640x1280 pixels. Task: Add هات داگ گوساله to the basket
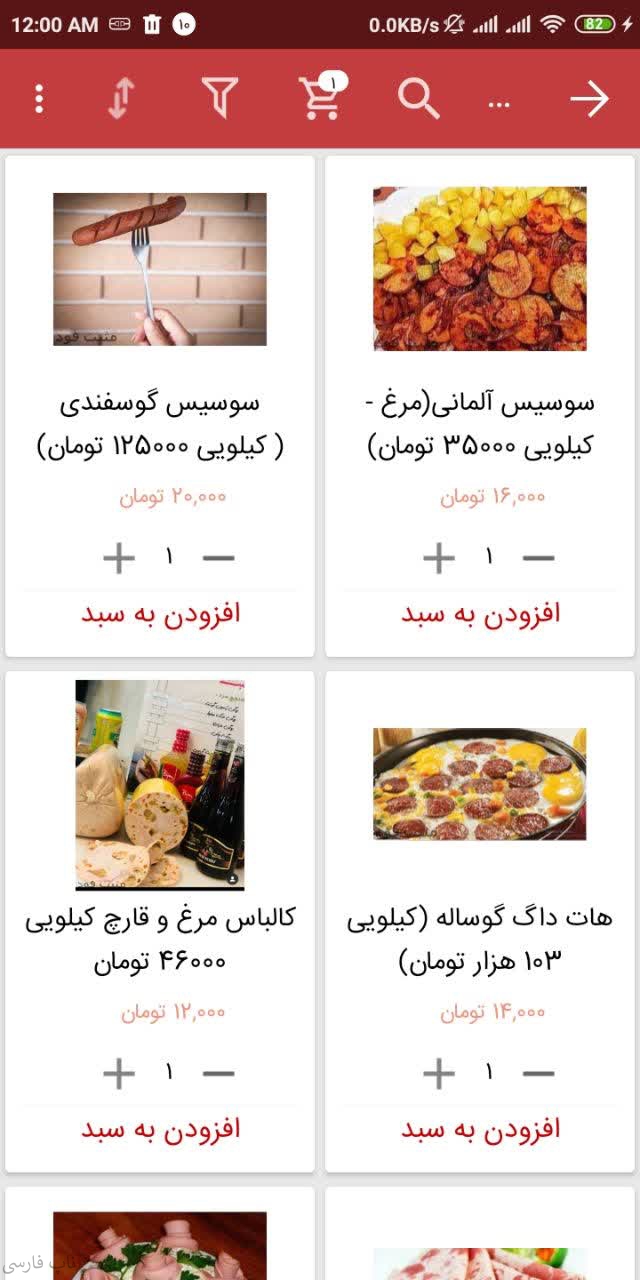480,1129
